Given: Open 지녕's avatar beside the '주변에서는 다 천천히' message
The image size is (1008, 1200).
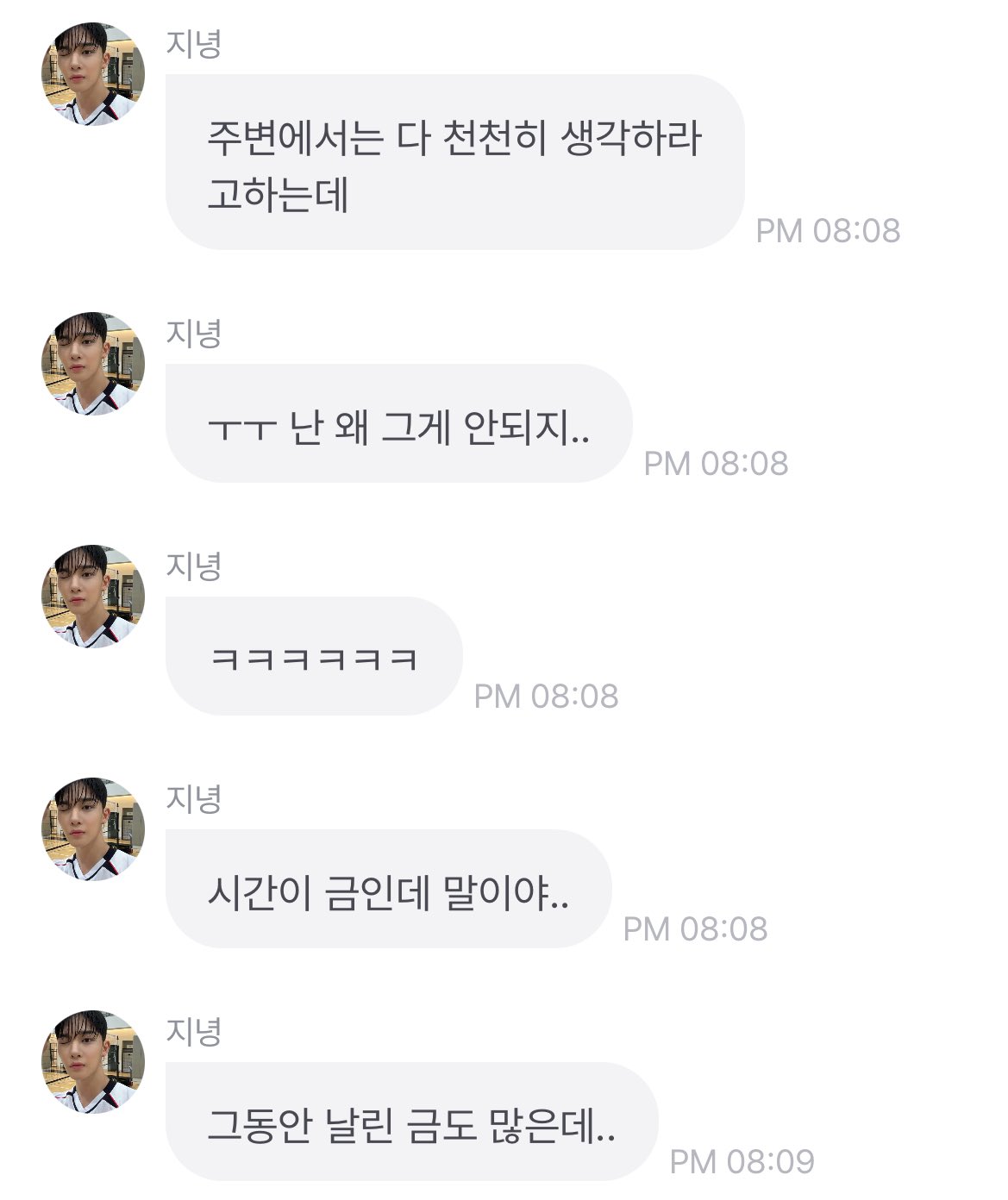Looking at the screenshot, I should [93, 74].
